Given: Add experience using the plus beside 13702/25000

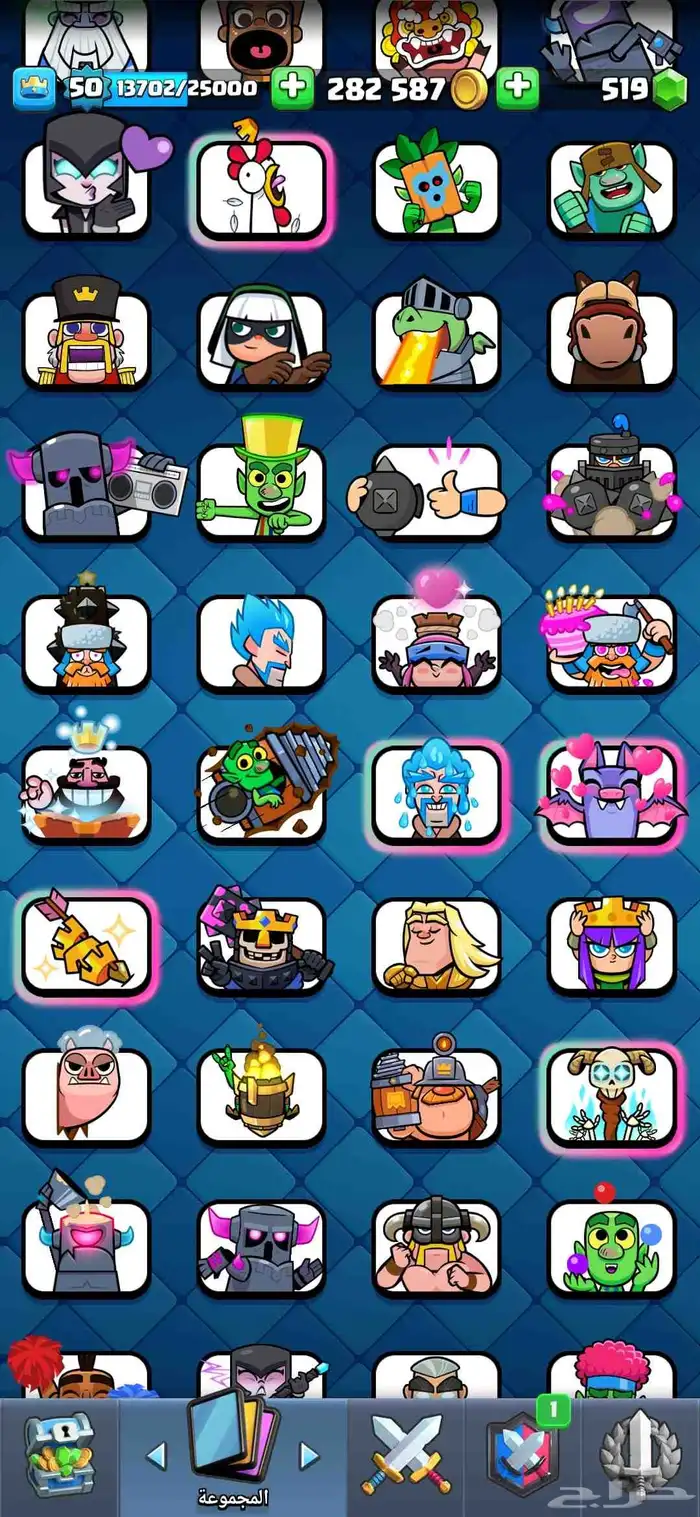Looking at the screenshot, I should point(292,89).
